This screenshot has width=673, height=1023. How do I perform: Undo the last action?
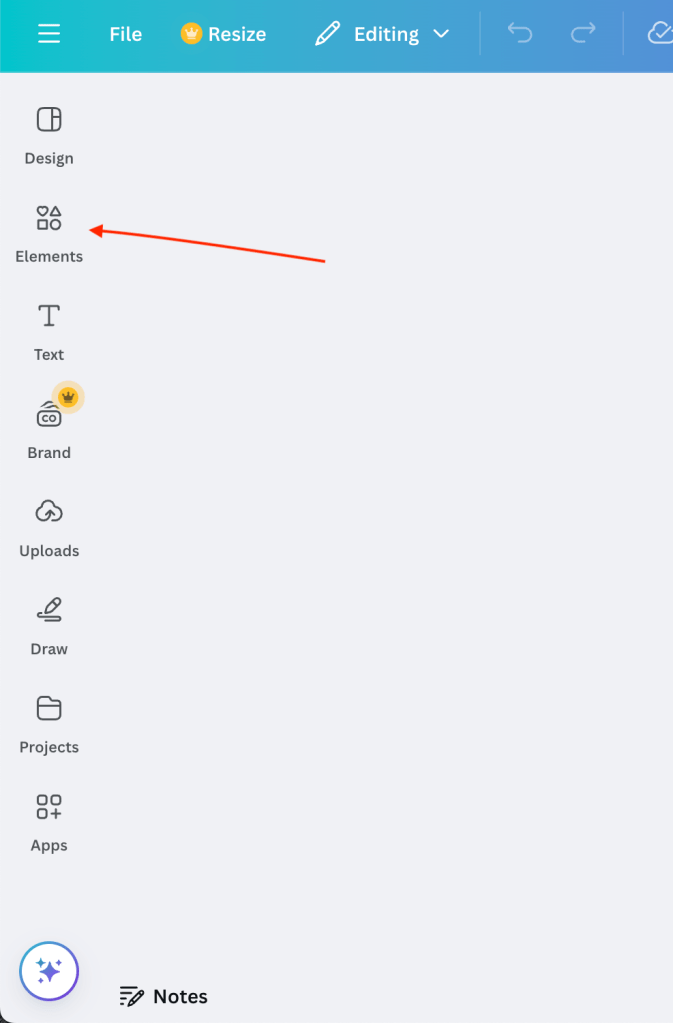519,34
